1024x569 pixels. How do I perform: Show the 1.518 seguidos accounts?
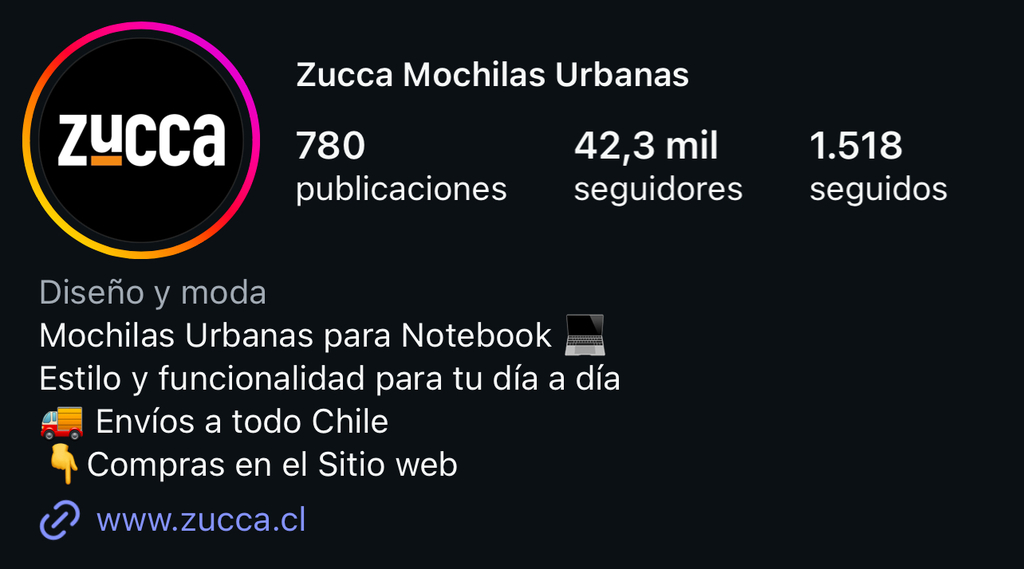(877, 166)
